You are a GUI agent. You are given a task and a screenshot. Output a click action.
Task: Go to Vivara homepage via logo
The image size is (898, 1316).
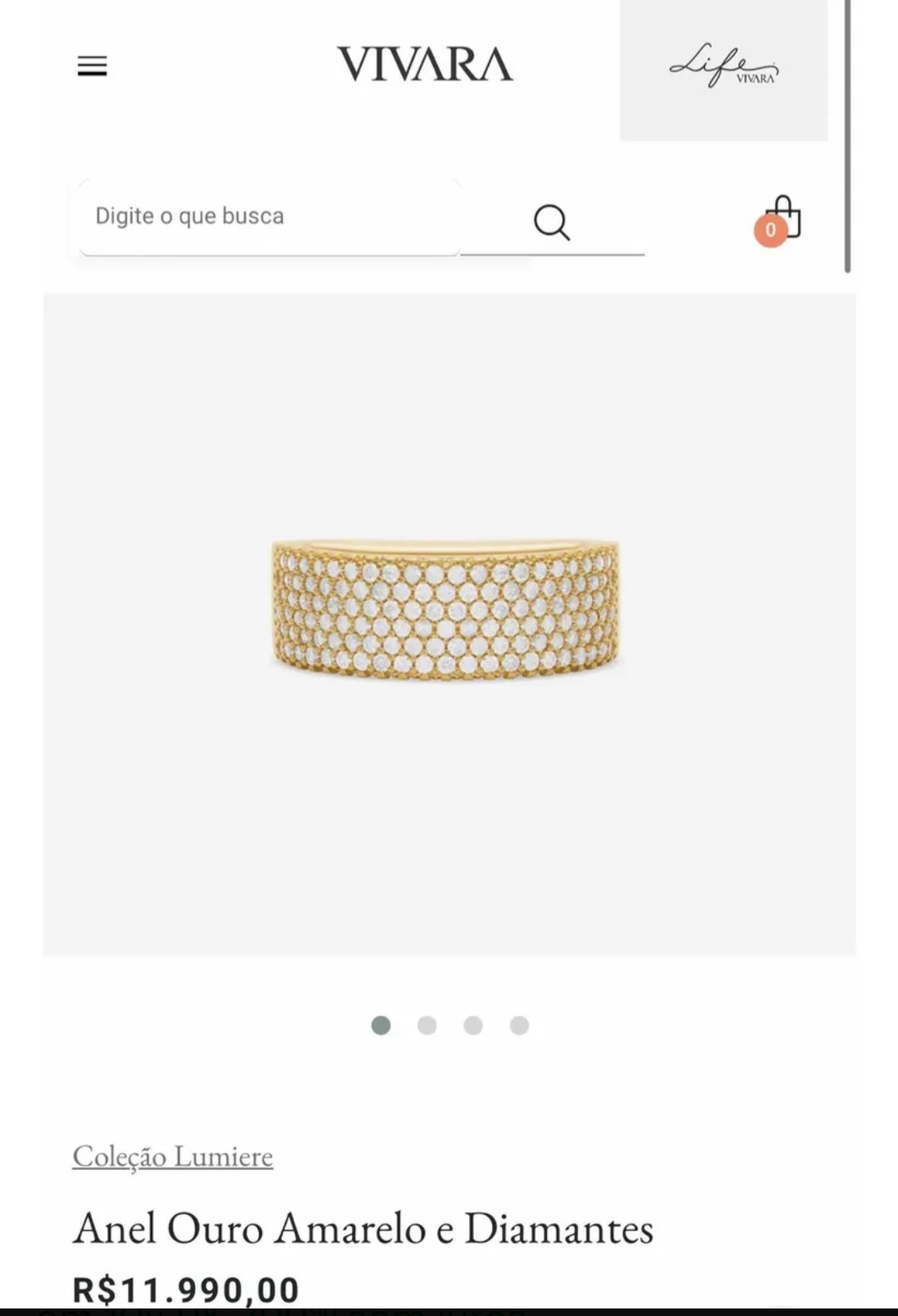(425, 65)
